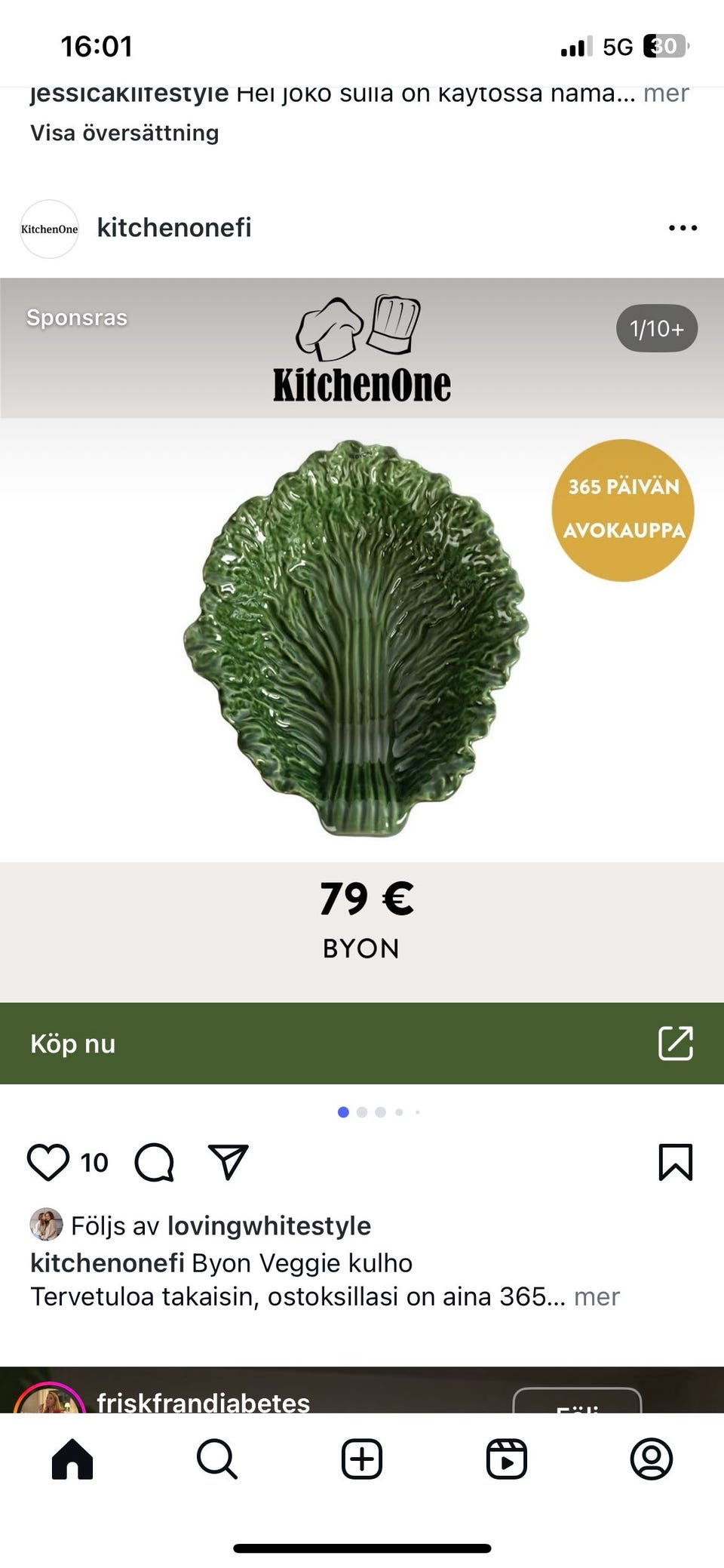Expand the Byon Veggie kulho caption
The image size is (724, 1568).
pyautogui.click(x=597, y=1296)
